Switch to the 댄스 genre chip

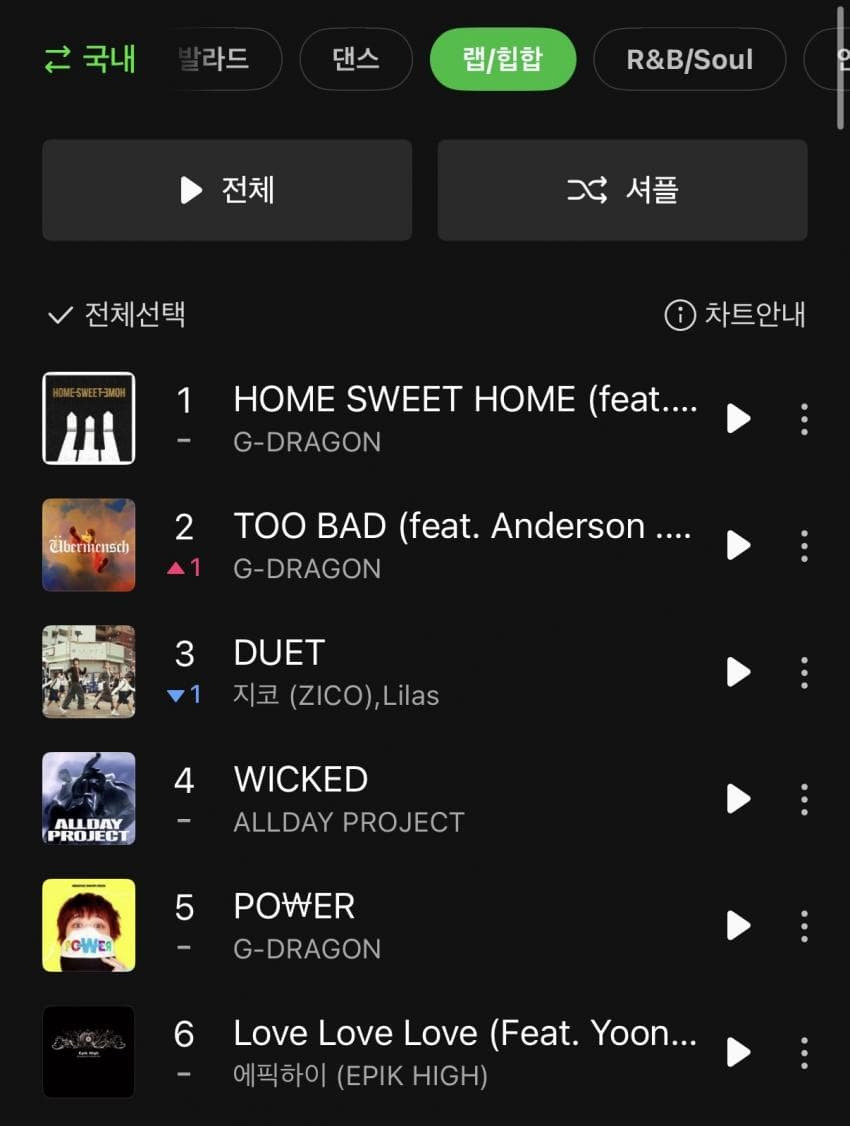pos(356,59)
